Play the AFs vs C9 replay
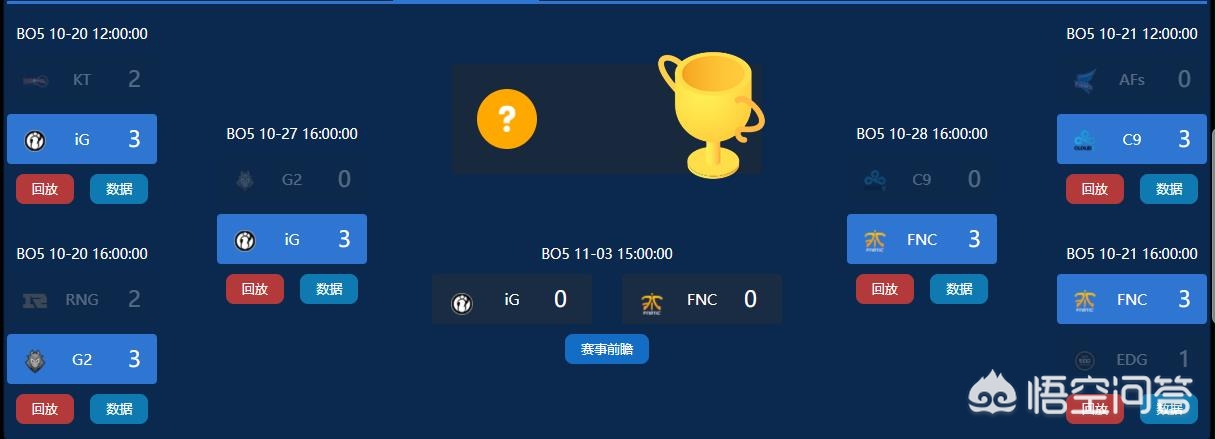1215x439 pixels. click(1095, 189)
